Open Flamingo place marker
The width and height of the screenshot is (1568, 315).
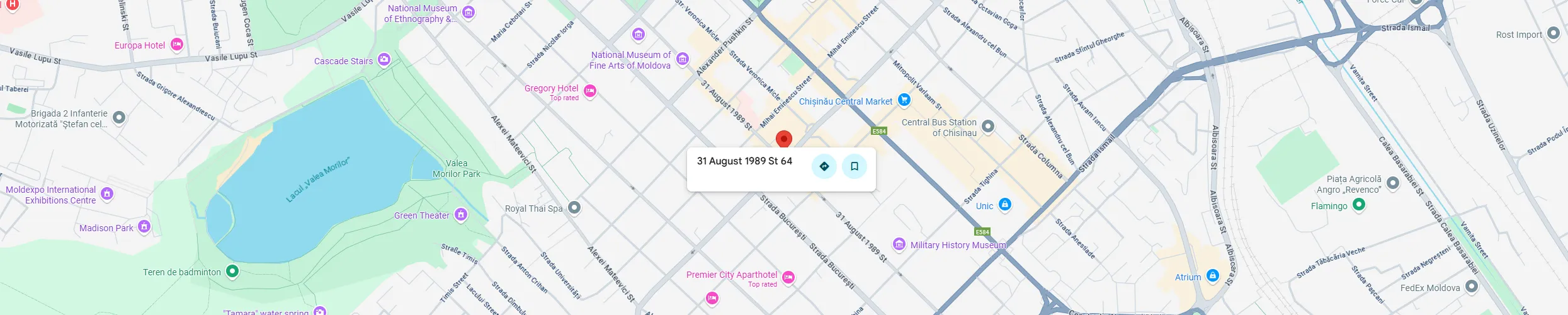[x=1359, y=205]
